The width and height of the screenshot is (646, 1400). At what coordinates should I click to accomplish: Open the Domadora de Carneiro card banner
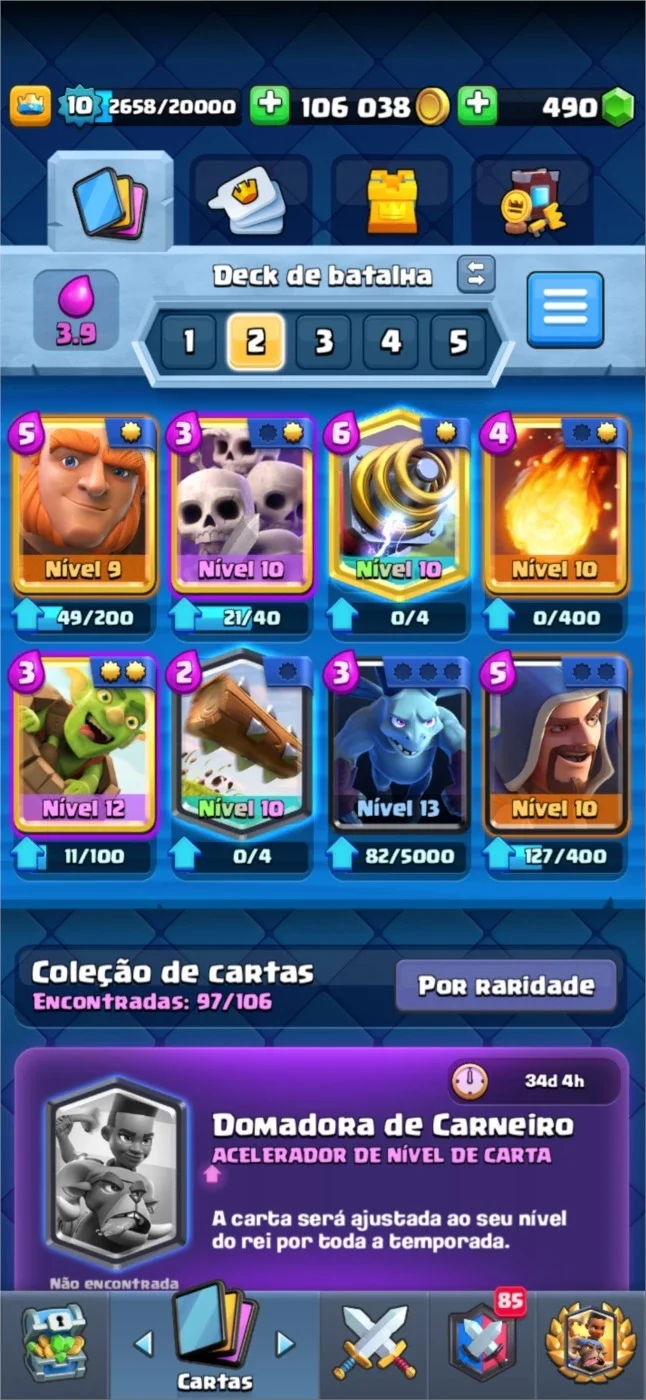click(x=322, y=1169)
